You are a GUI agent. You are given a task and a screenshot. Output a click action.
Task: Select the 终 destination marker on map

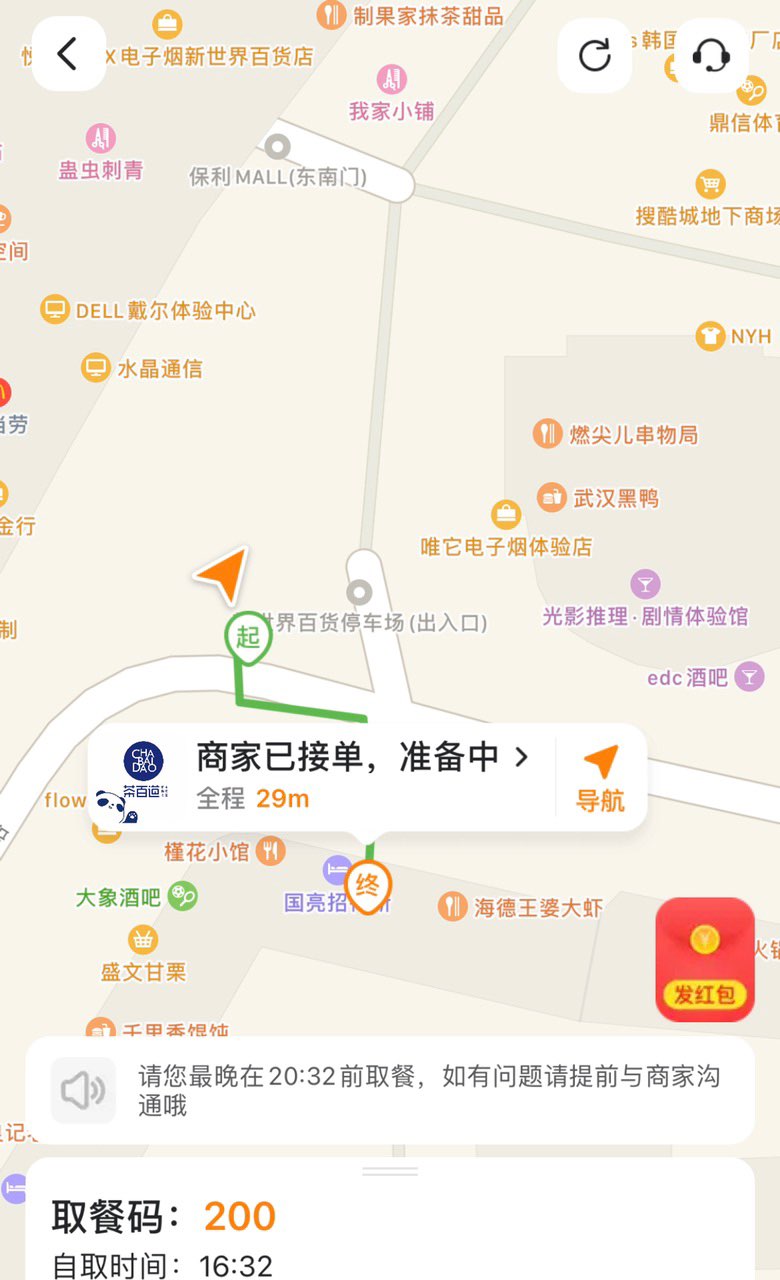(x=367, y=887)
